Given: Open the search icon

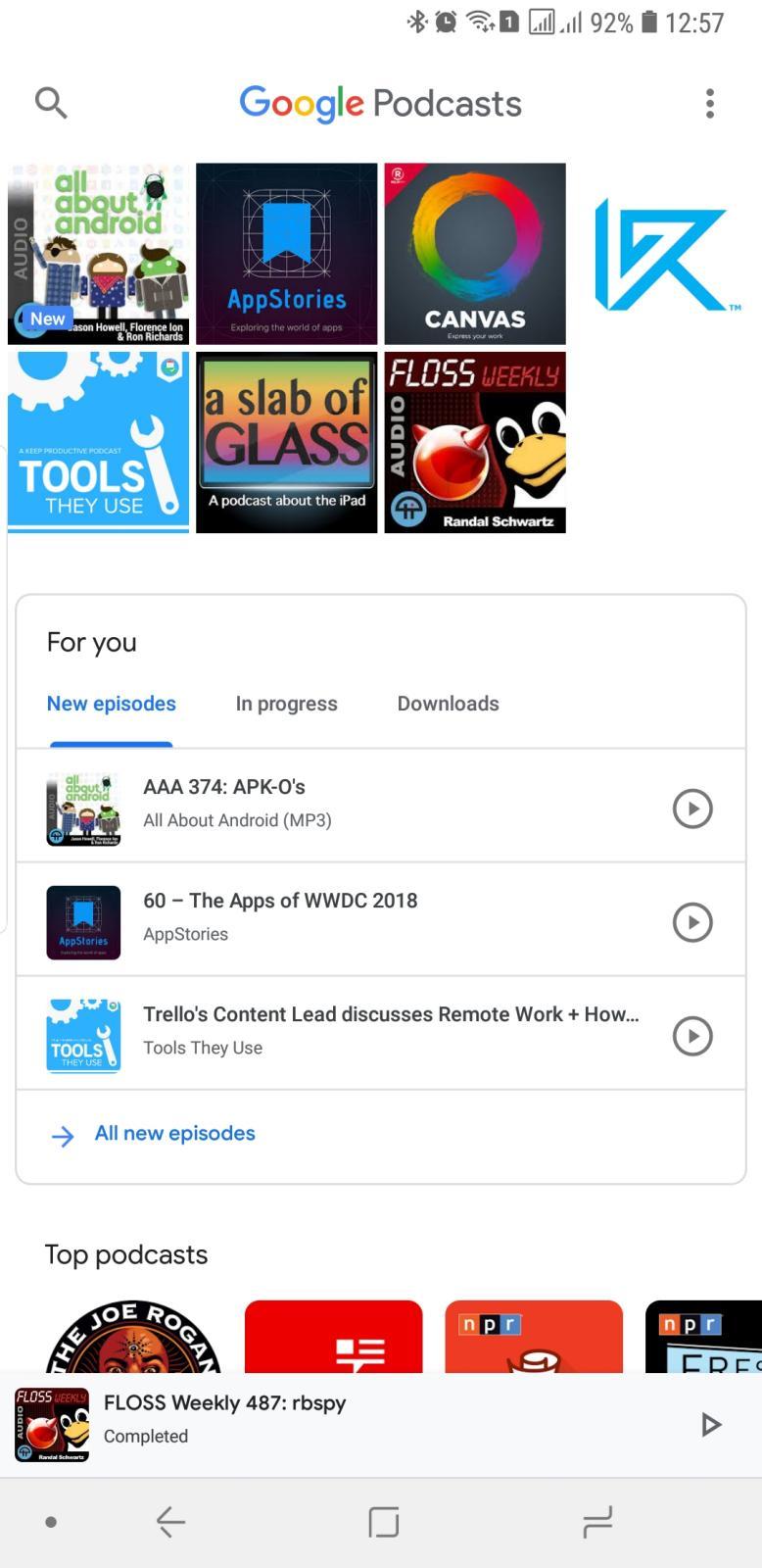Looking at the screenshot, I should coord(51,102).
